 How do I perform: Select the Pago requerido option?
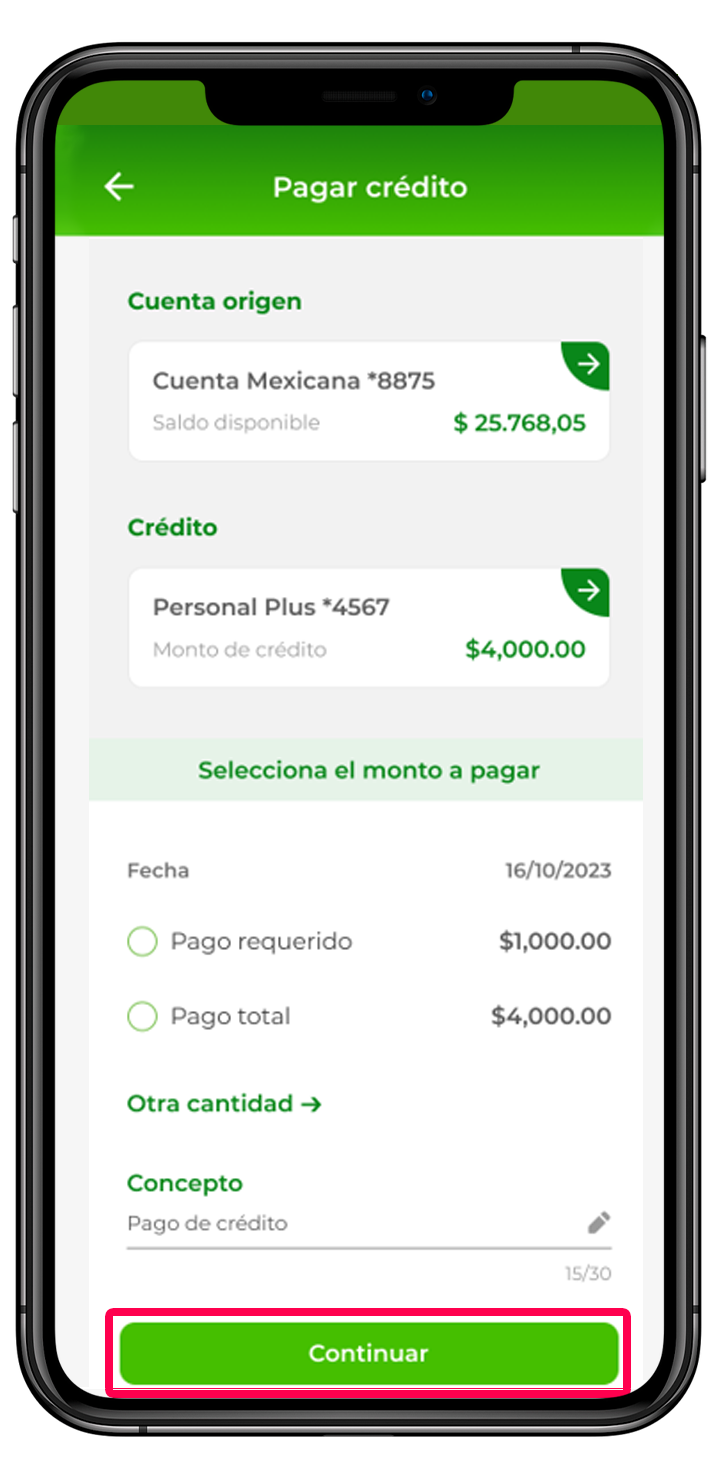click(x=143, y=942)
